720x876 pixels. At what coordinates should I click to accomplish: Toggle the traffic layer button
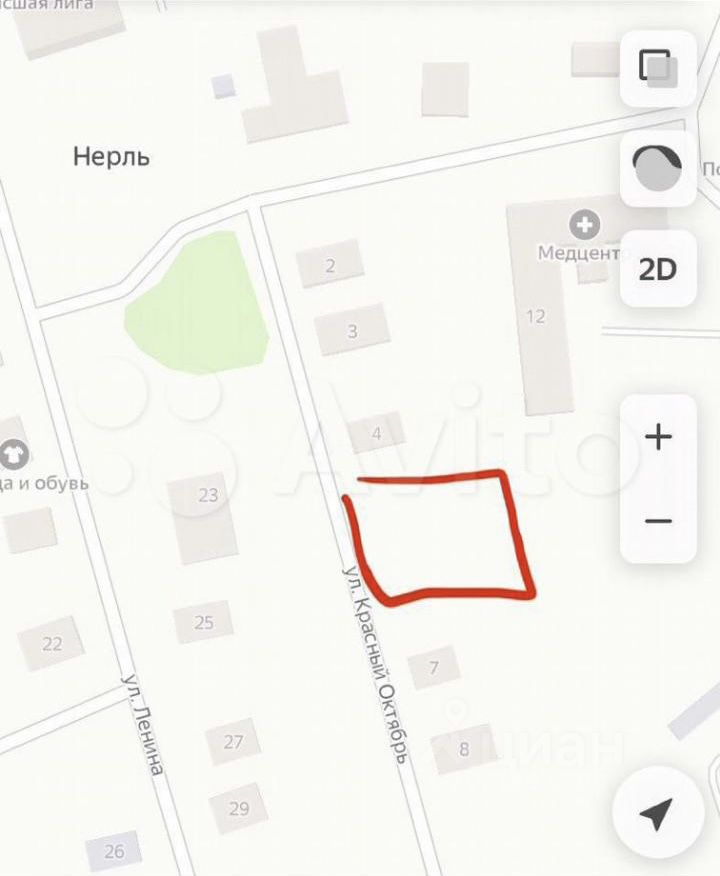pos(658,168)
